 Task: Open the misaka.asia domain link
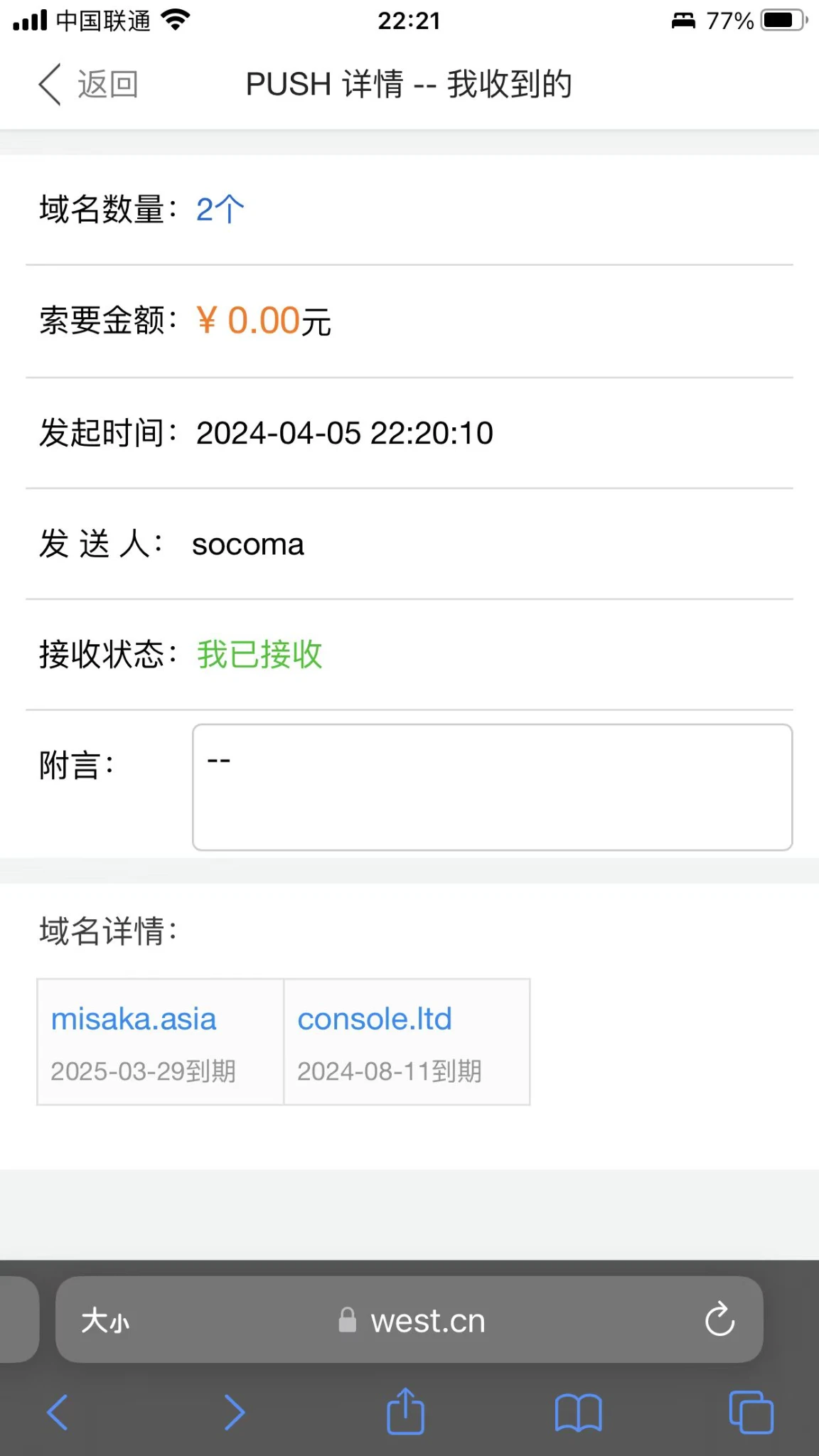[x=134, y=1019]
